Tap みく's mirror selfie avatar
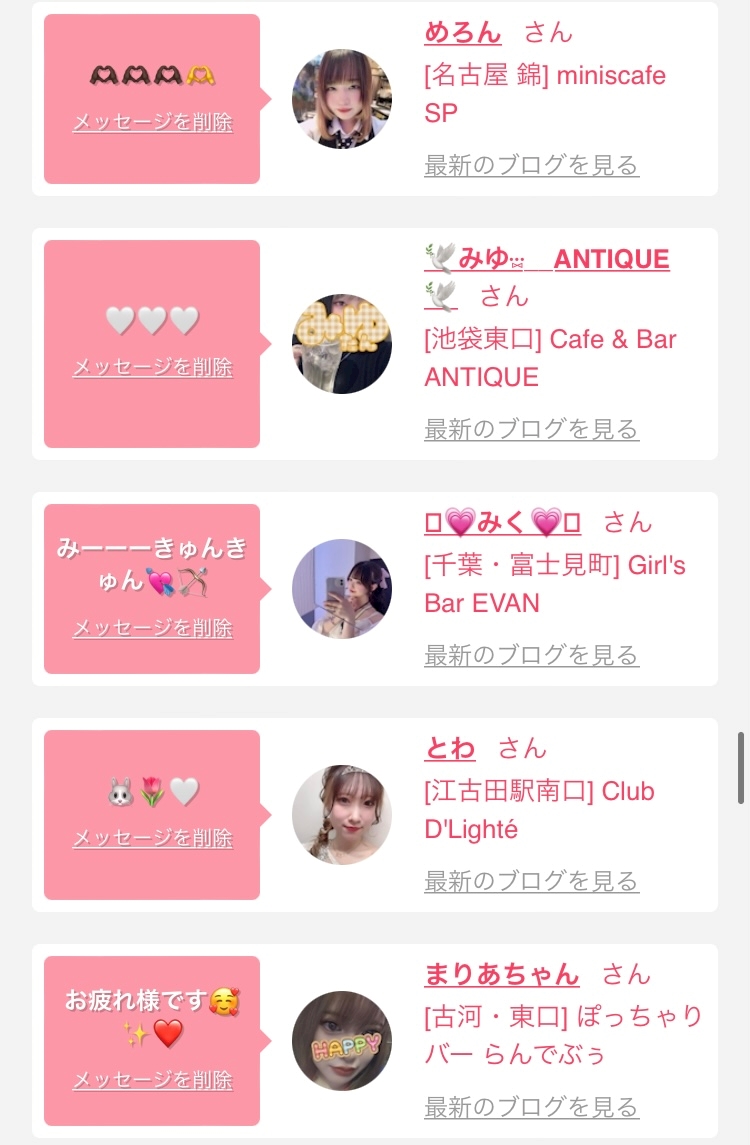This screenshot has height=1145, width=750. tap(342, 589)
